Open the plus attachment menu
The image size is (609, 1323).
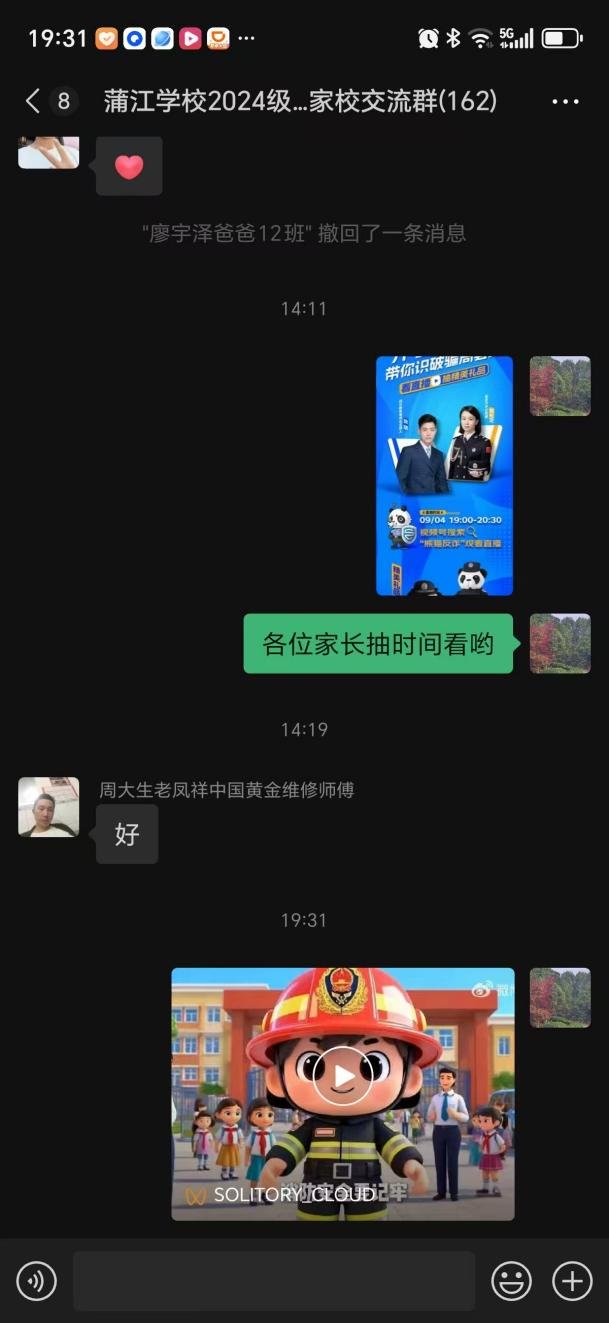572,1281
